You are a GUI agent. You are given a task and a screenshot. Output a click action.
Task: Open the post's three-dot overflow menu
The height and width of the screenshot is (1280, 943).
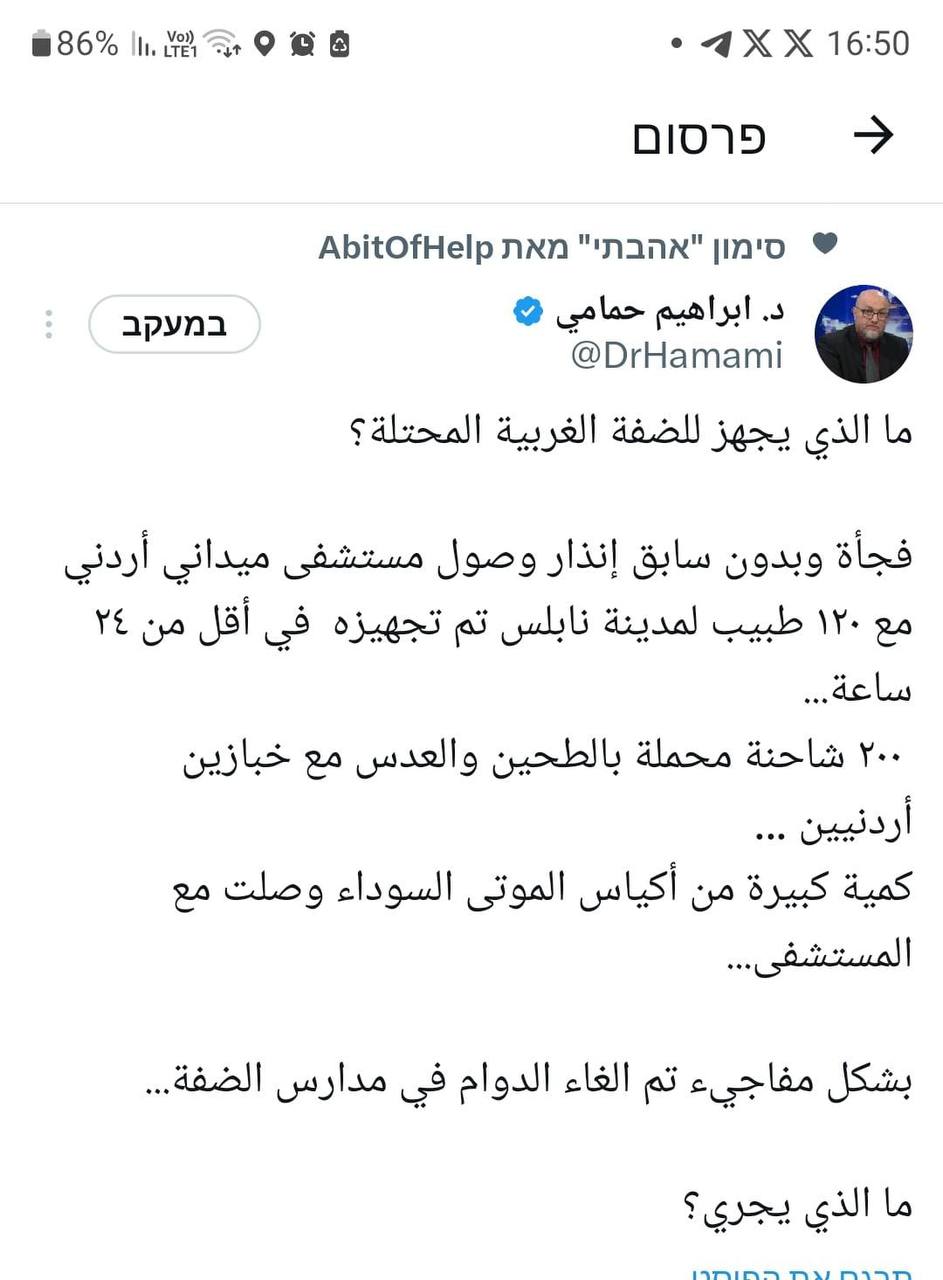tap(48, 325)
